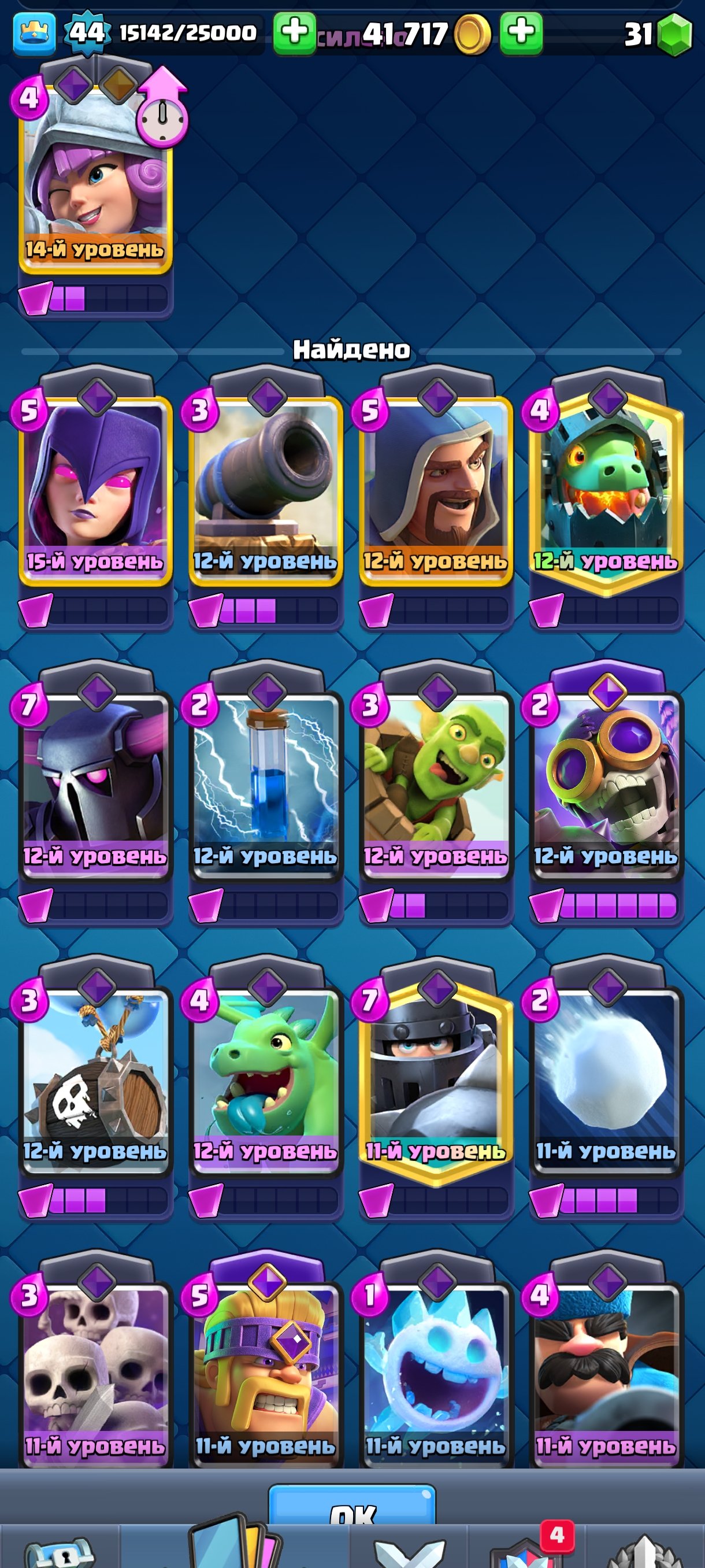
Task: Select the Witch card at level 15
Action: 95,487
